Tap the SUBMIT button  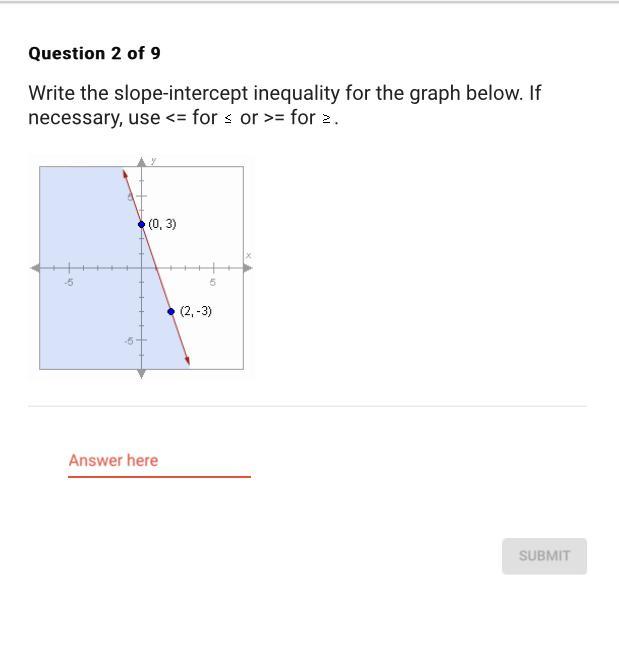pyautogui.click(x=544, y=556)
